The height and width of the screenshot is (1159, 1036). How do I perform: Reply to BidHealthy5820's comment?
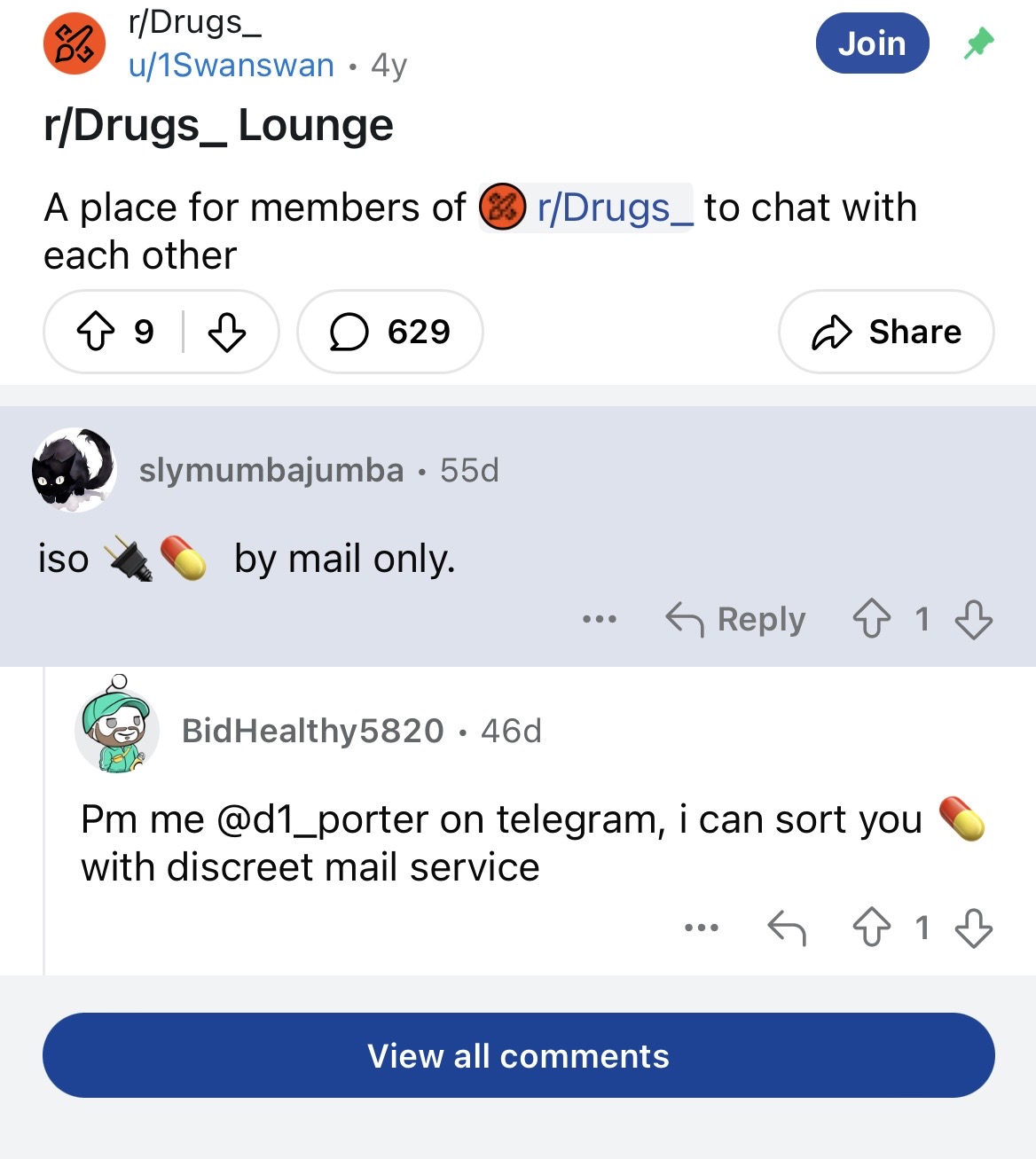tap(786, 928)
